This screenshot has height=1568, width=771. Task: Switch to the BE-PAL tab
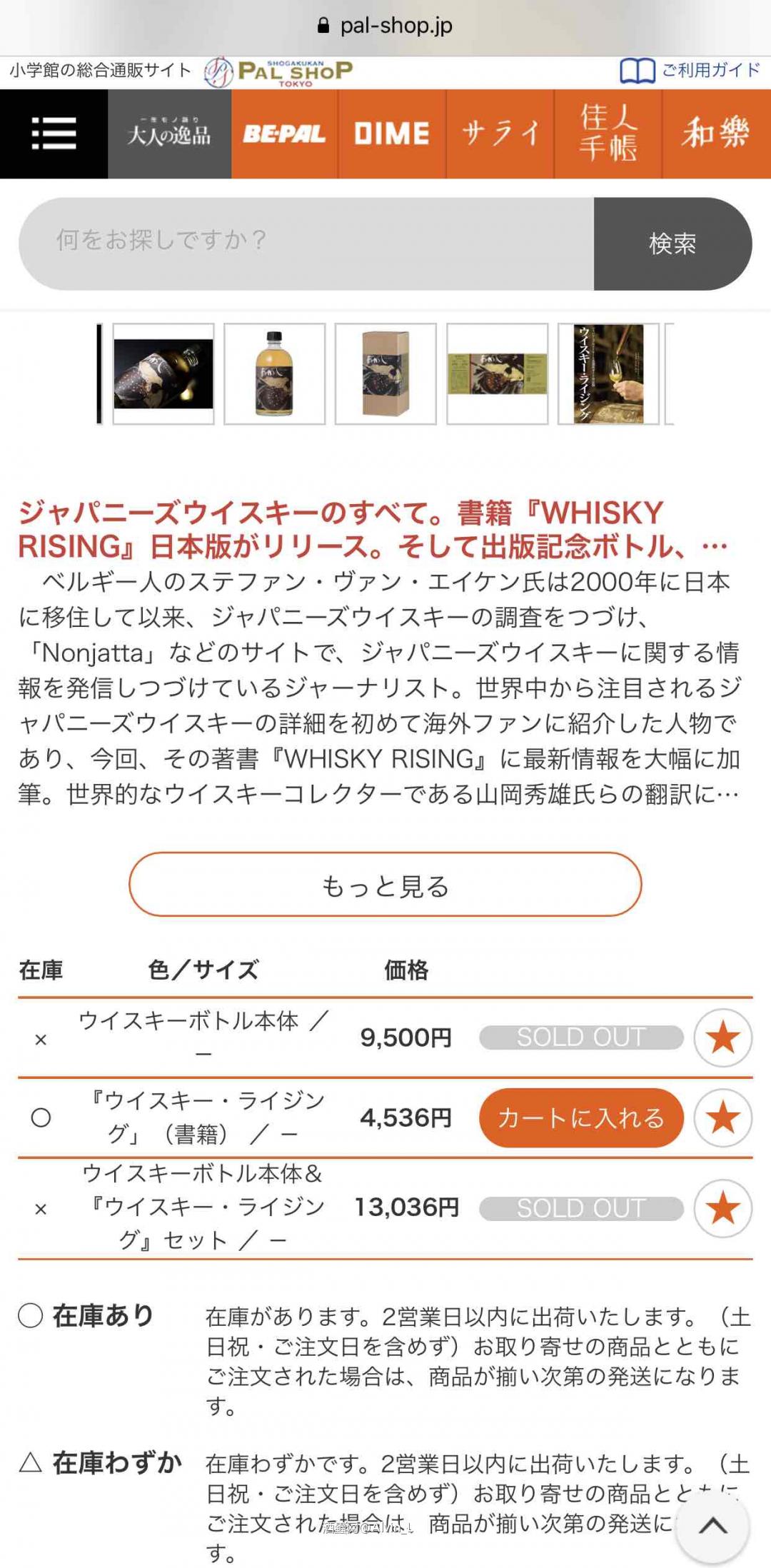click(x=284, y=134)
